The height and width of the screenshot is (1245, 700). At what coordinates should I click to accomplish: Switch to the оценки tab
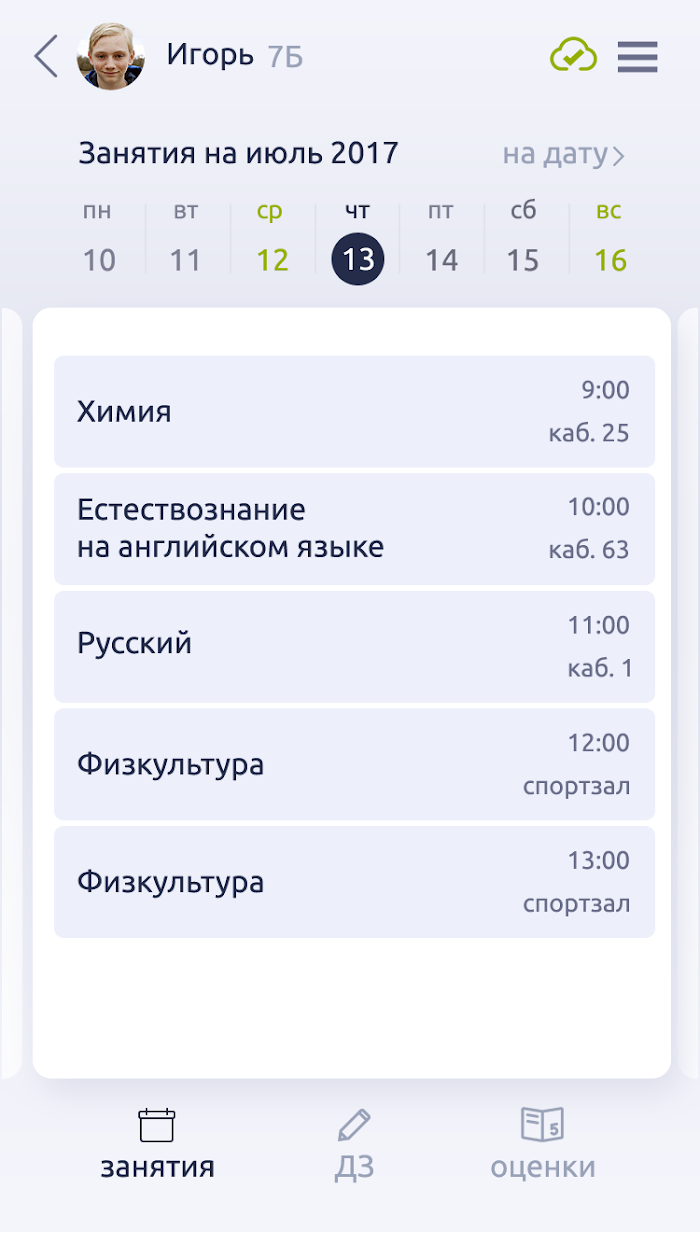[x=543, y=1145]
